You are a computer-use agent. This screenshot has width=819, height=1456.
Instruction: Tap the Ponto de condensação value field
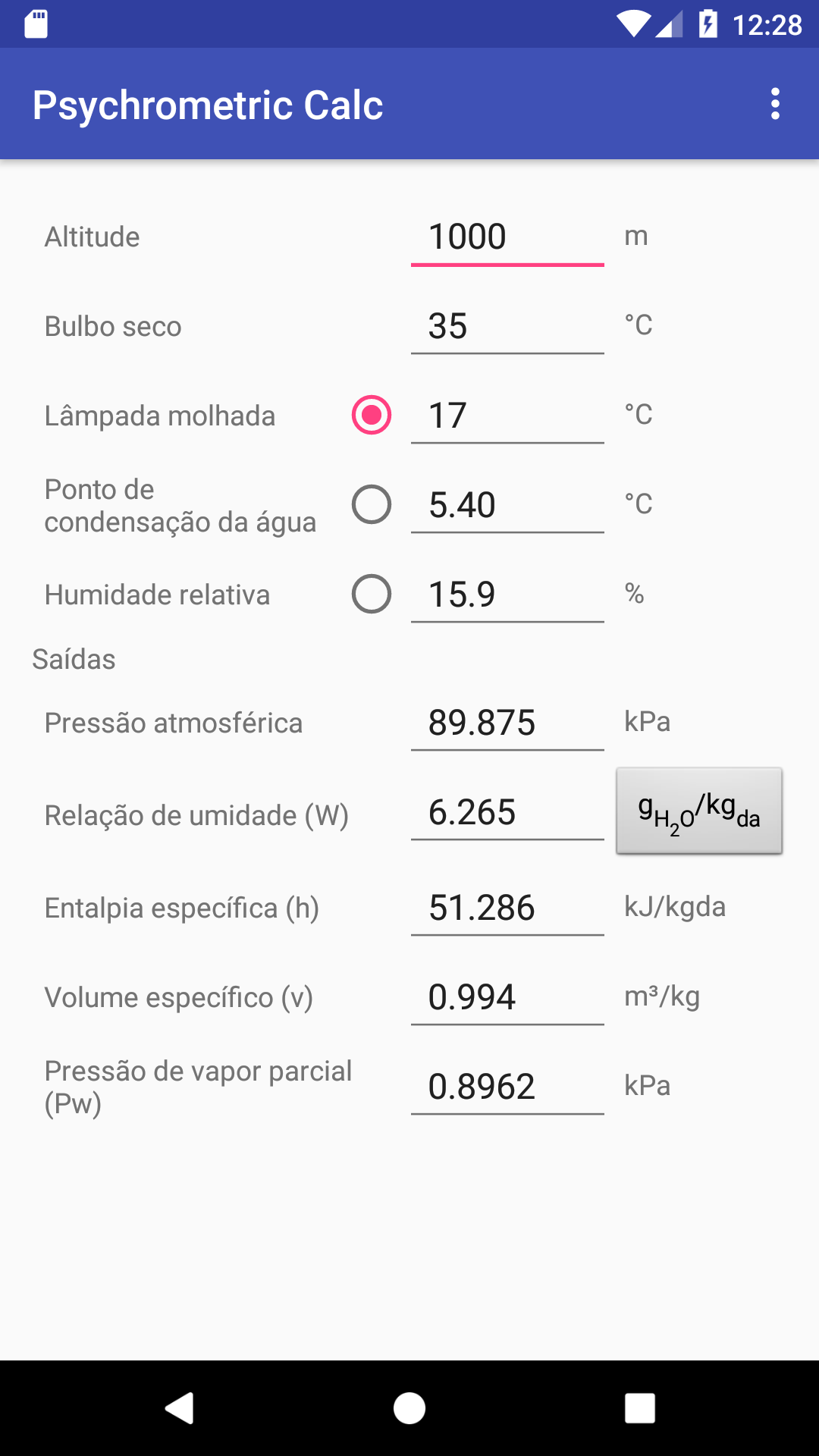coord(507,505)
